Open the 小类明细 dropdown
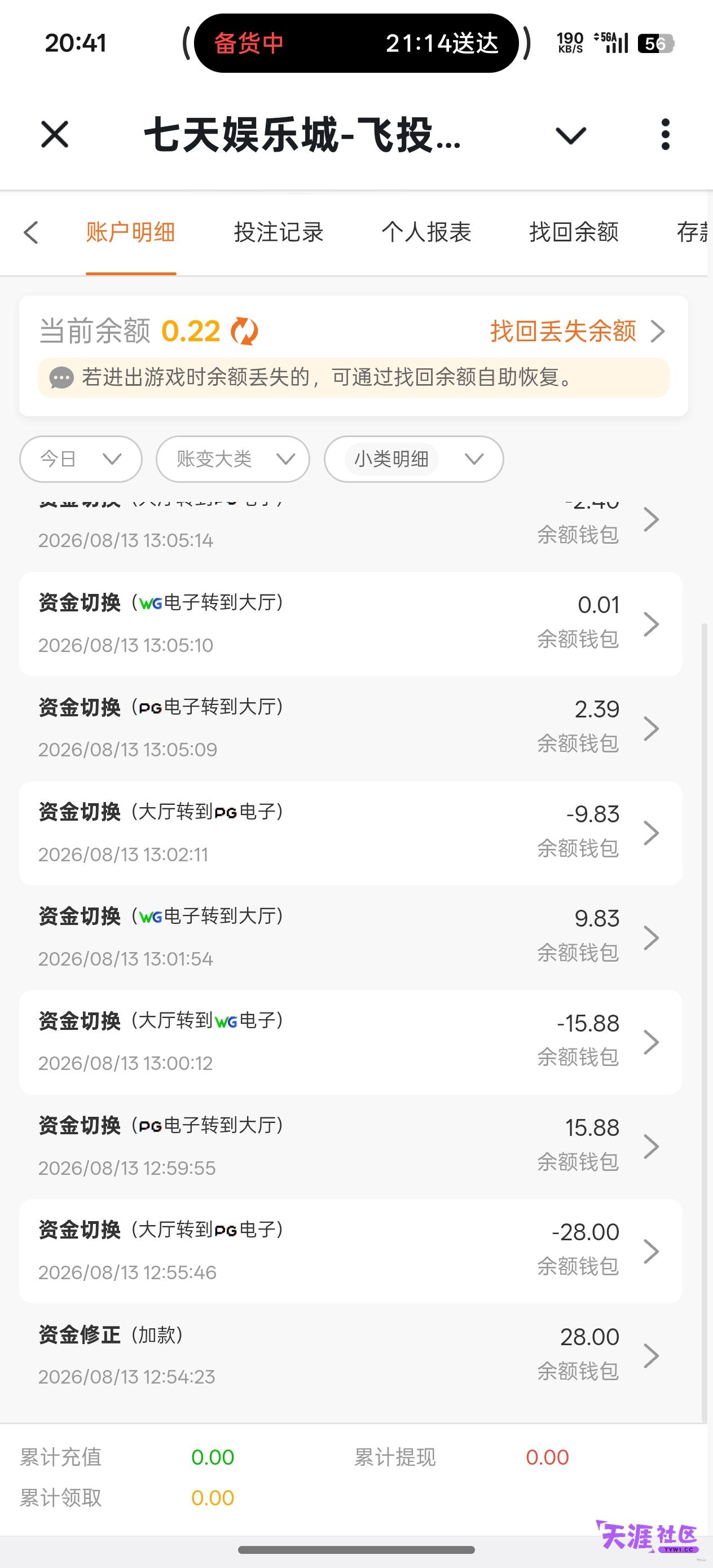 coord(413,459)
